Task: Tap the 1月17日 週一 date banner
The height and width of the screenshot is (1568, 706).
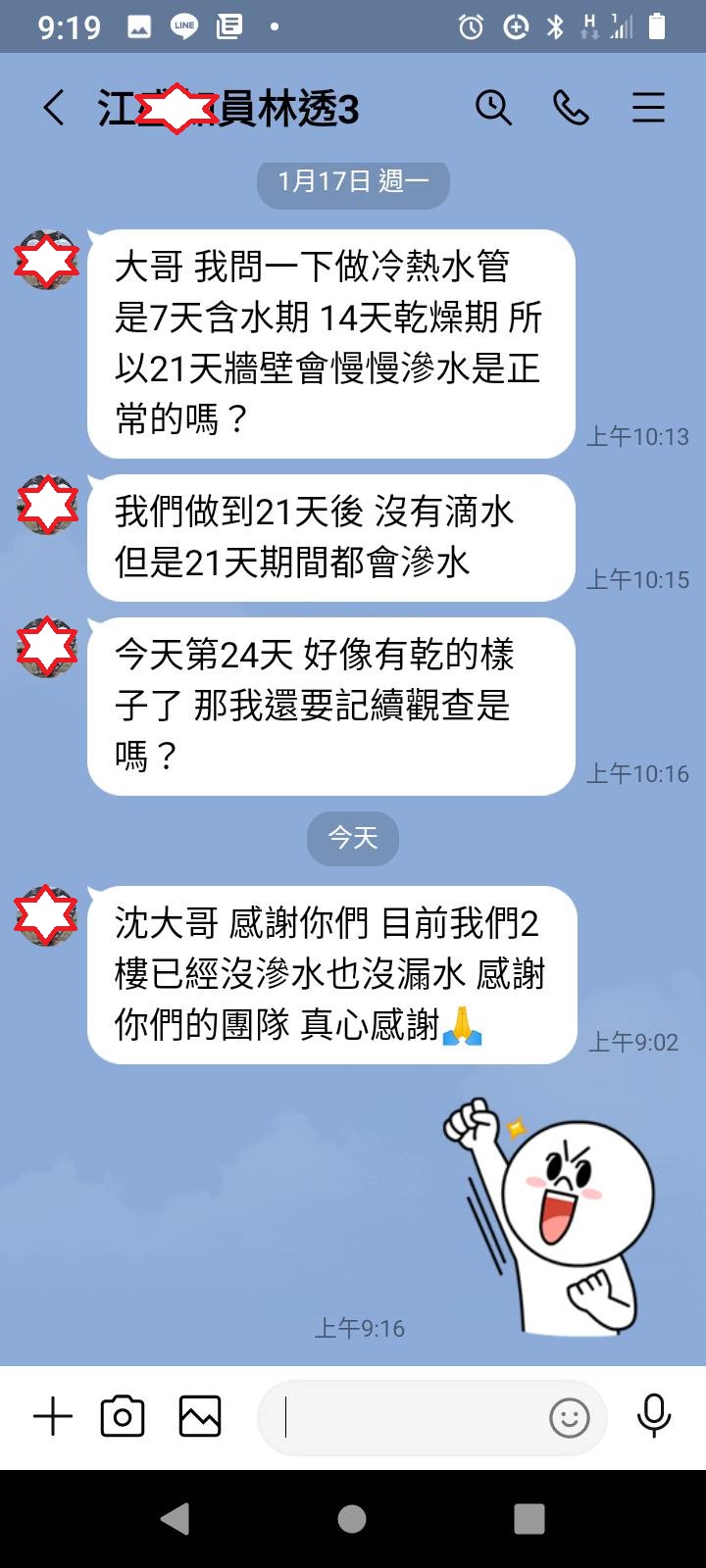Action: (352, 182)
